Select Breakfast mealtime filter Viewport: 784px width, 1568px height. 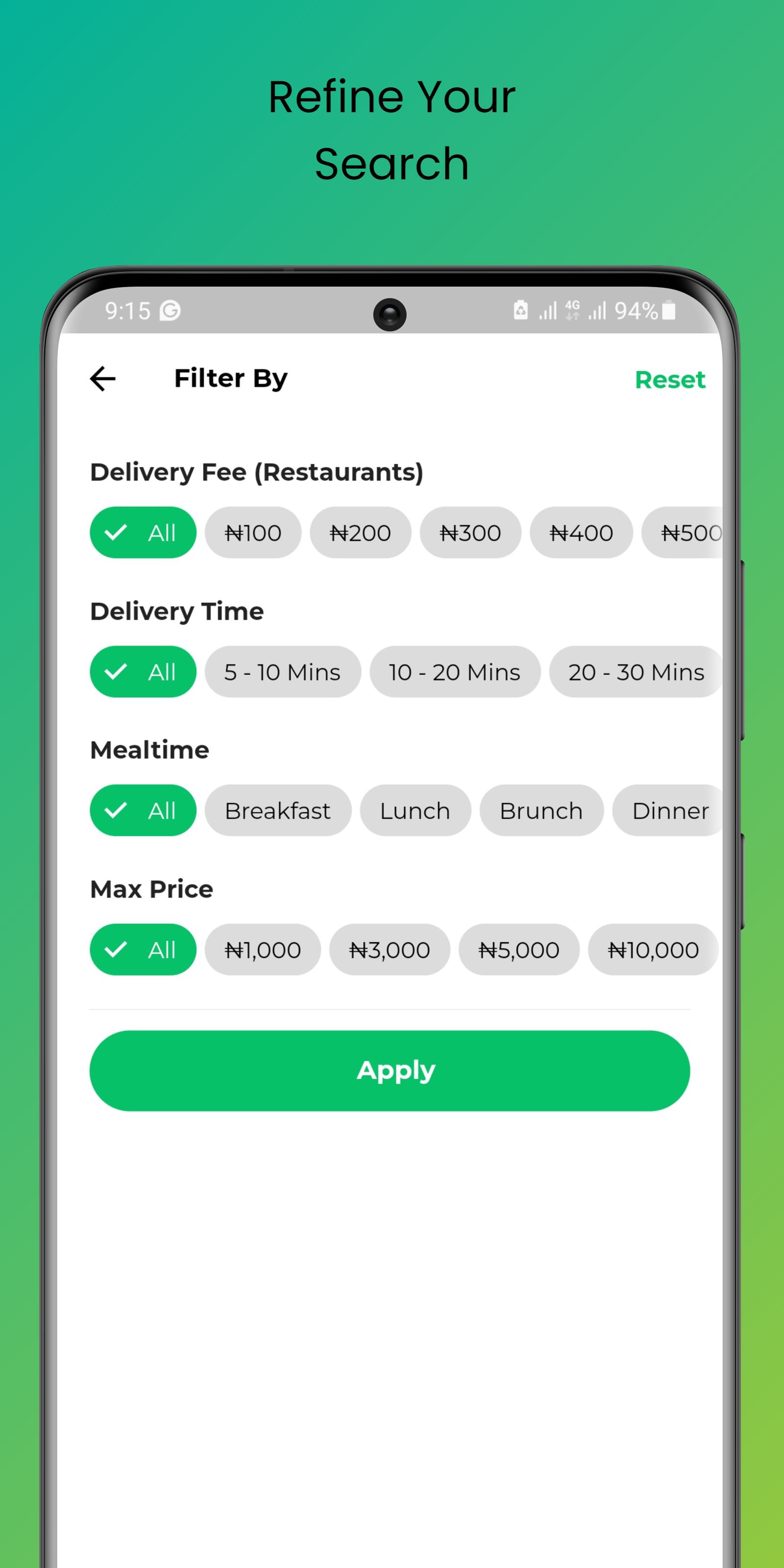point(277,809)
